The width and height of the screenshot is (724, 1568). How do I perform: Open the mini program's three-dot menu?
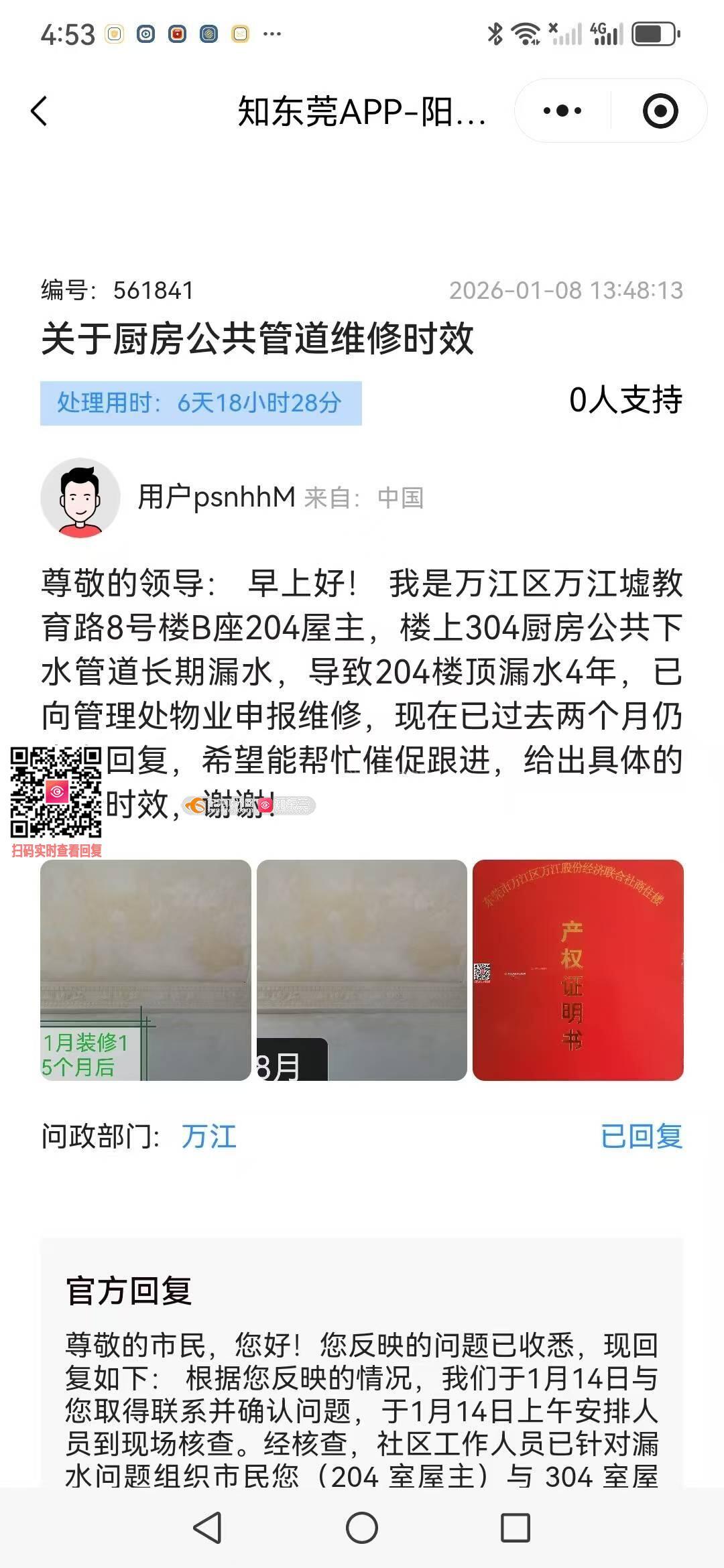[x=562, y=111]
